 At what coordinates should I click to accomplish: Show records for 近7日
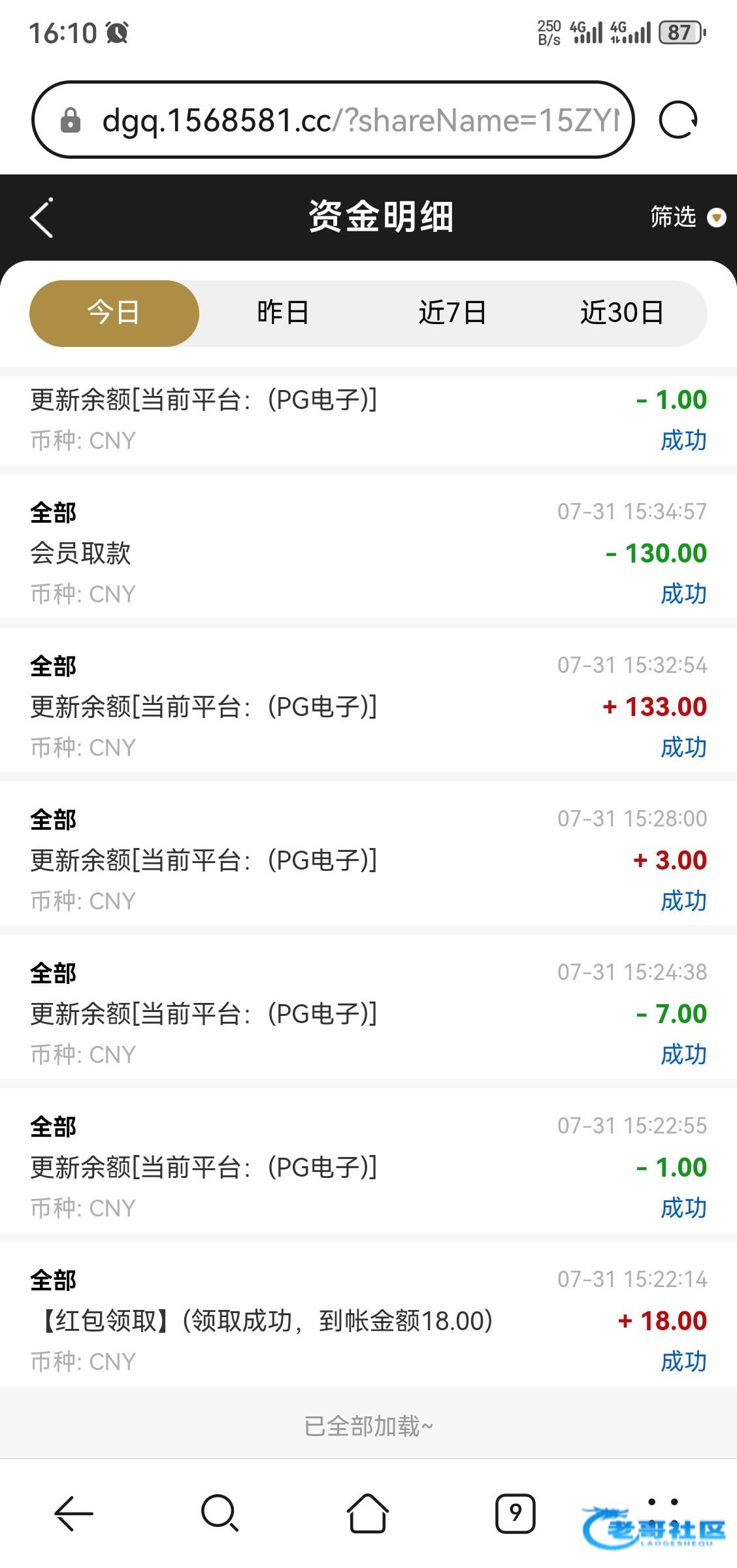[x=452, y=313]
